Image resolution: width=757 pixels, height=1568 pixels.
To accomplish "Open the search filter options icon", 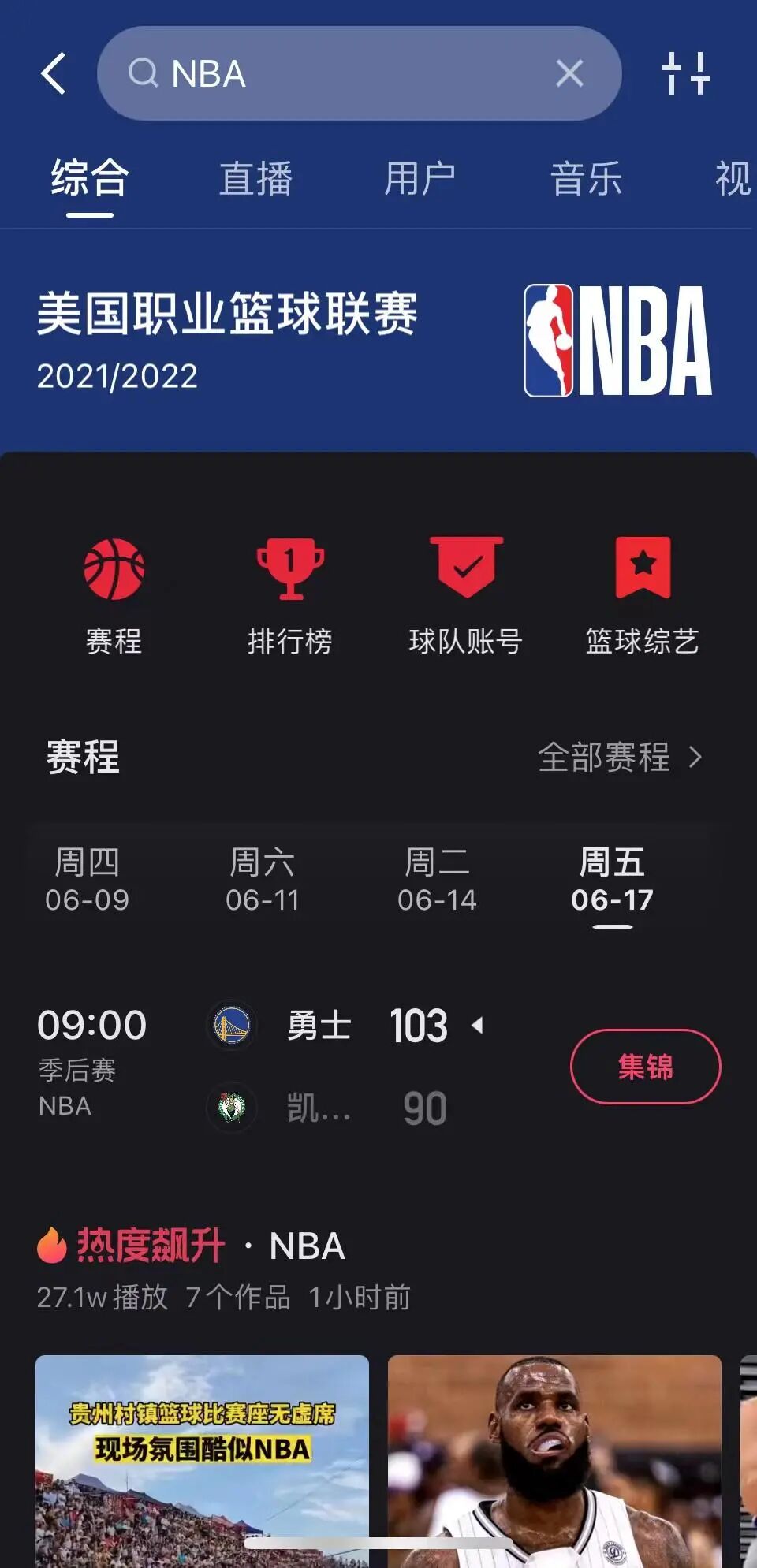I will [x=685, y=73].
